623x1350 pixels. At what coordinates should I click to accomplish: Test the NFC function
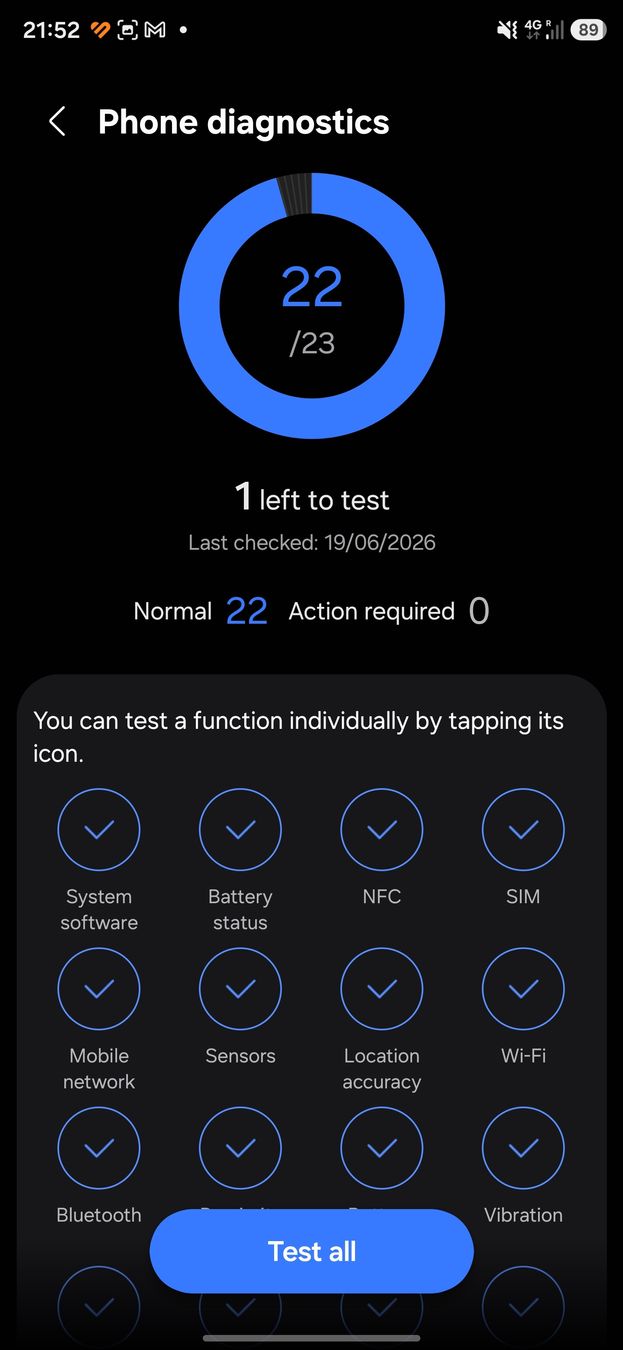[382, 830]
